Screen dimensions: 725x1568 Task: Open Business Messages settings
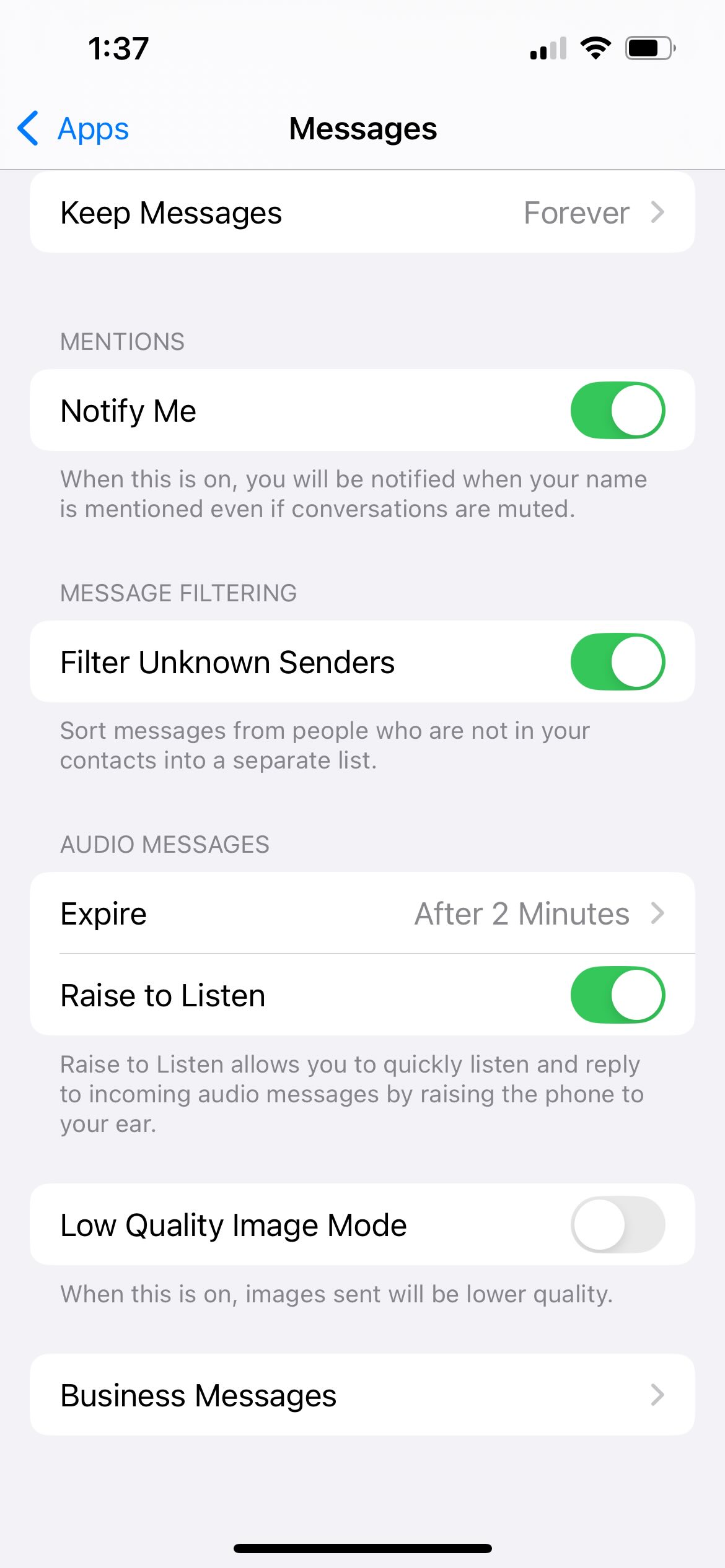click(362, 1395)
